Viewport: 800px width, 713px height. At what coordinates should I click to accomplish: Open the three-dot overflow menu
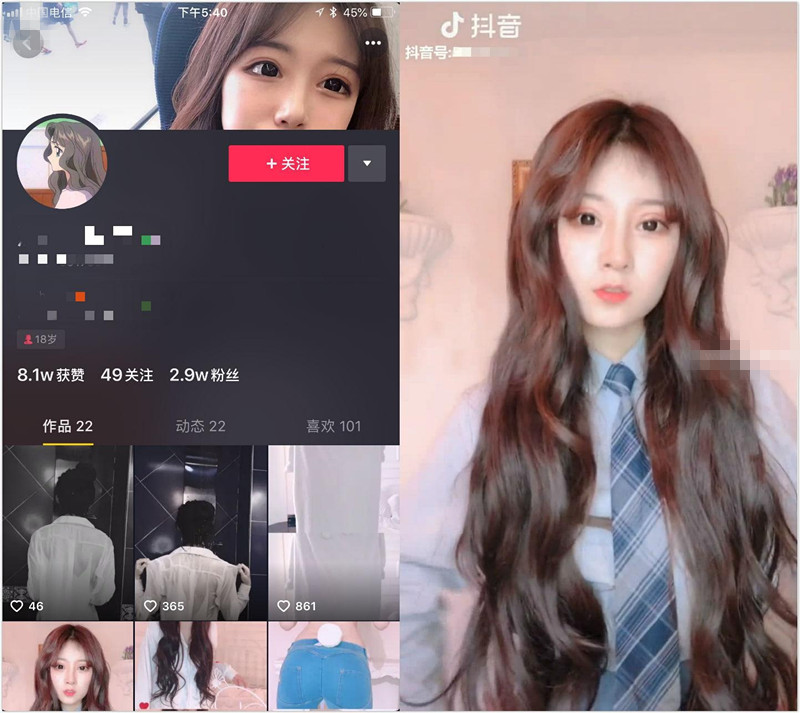coord(373,44)
